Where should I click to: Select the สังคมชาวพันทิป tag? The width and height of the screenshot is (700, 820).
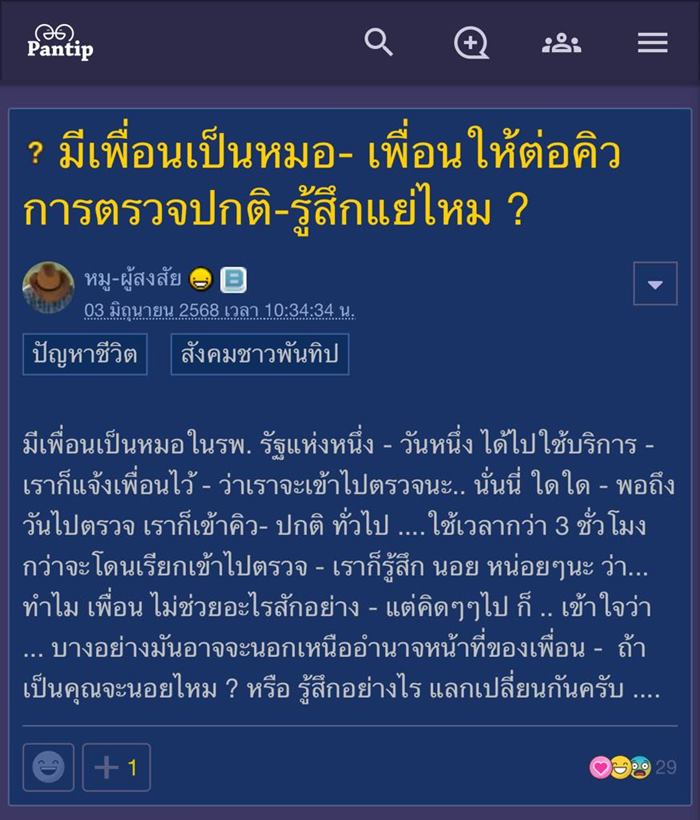[x=260, y=354]
